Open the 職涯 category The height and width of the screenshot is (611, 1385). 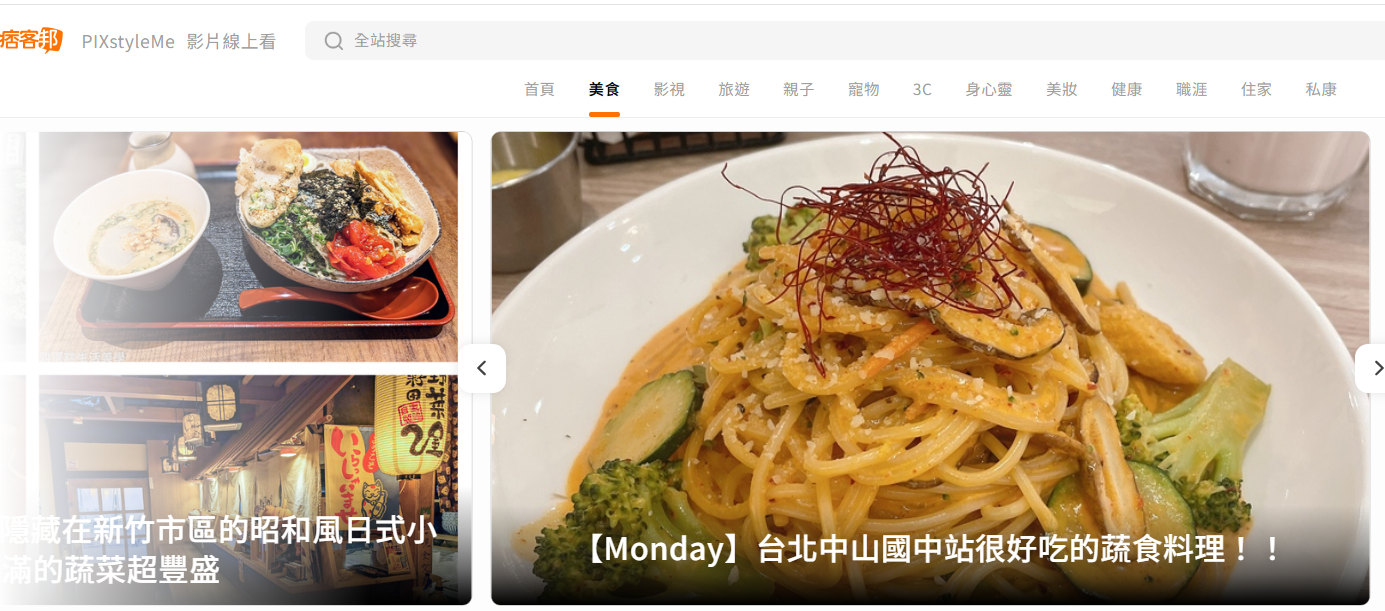click(x=1191, y=89)
